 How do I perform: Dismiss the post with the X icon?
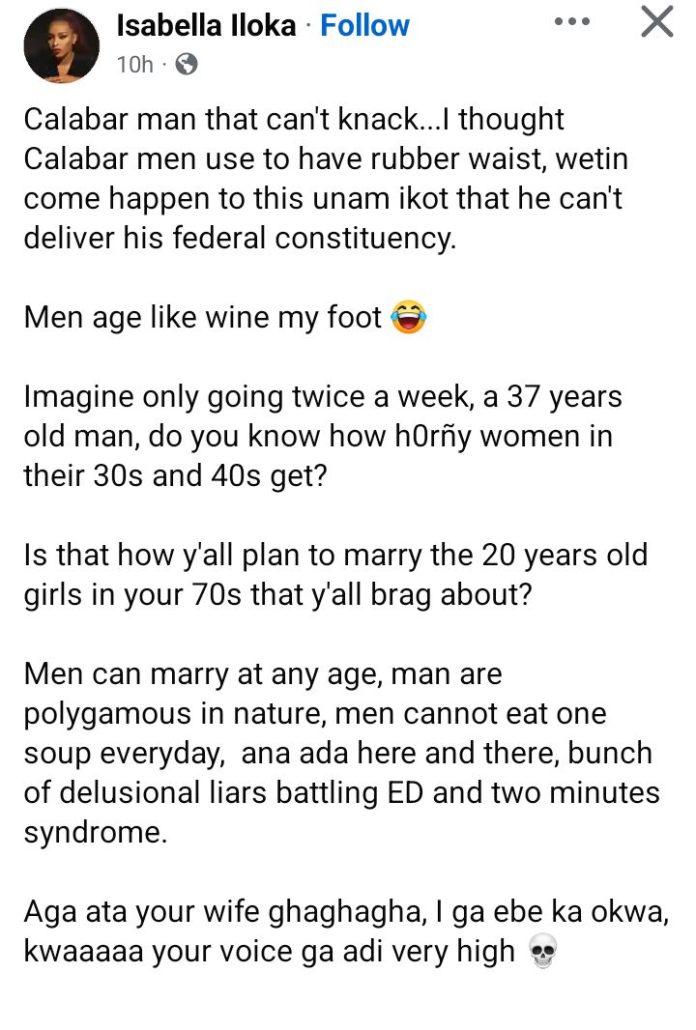click(x=656, y=22)
